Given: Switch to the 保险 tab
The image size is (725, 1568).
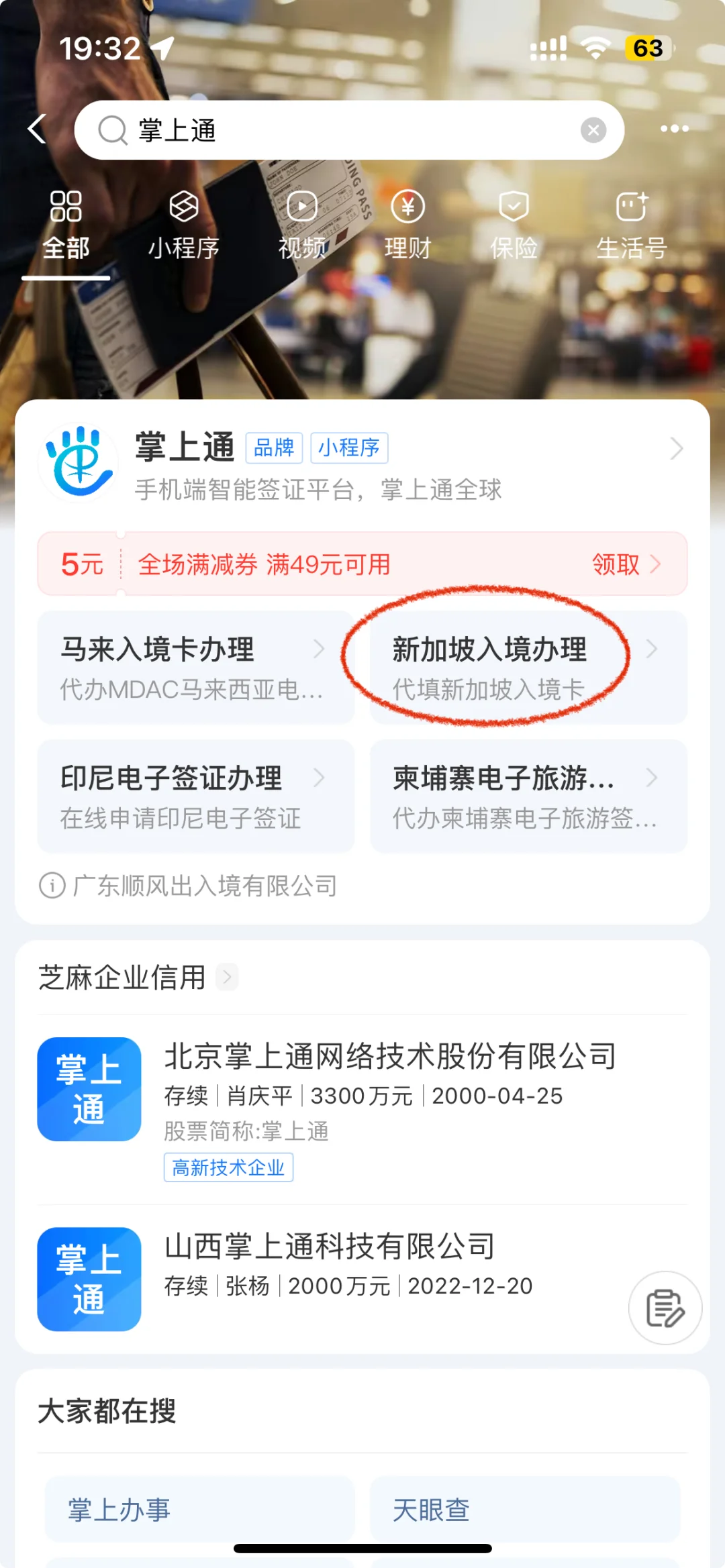Looking at the screenshot, I should [514, 225].
